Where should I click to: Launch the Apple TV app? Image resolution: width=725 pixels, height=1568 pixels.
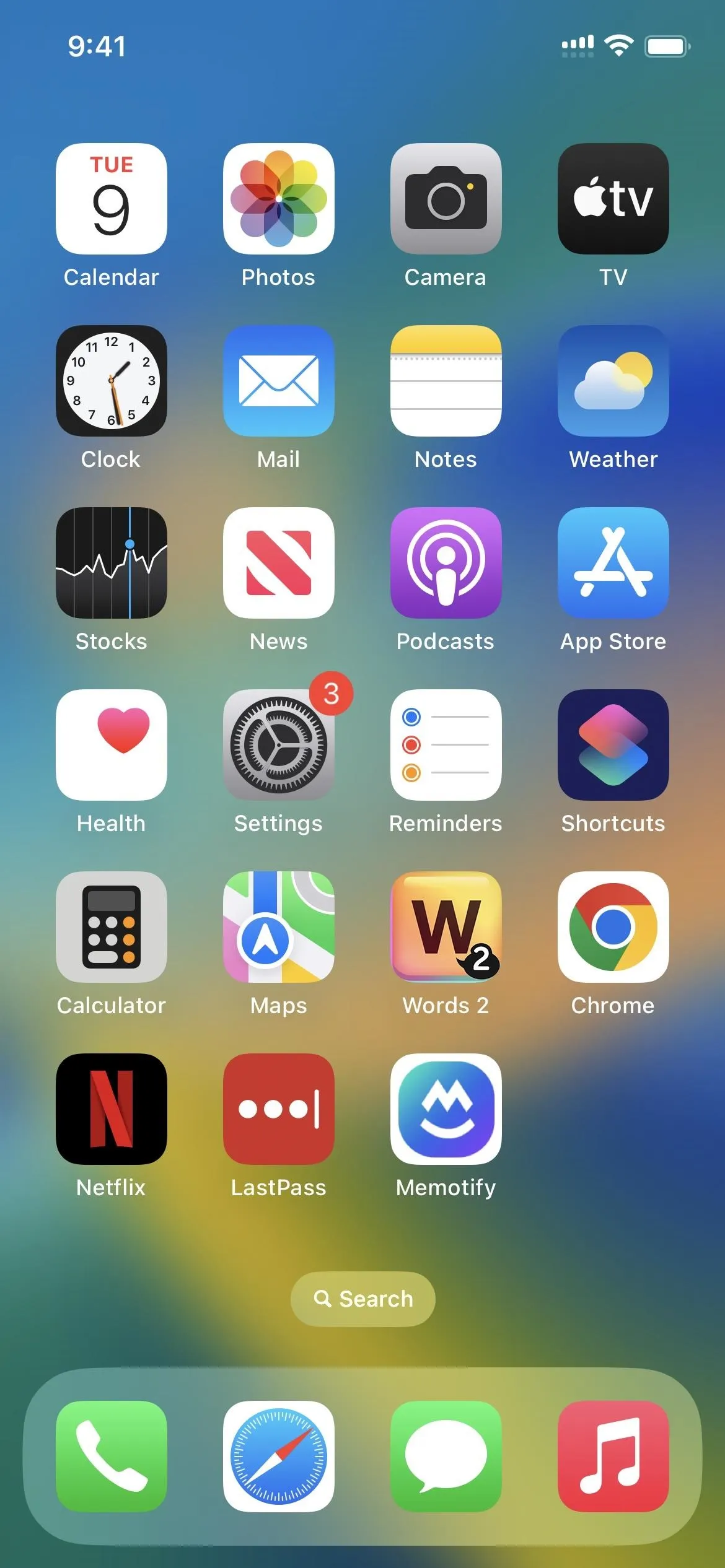(x=613, y=199)
